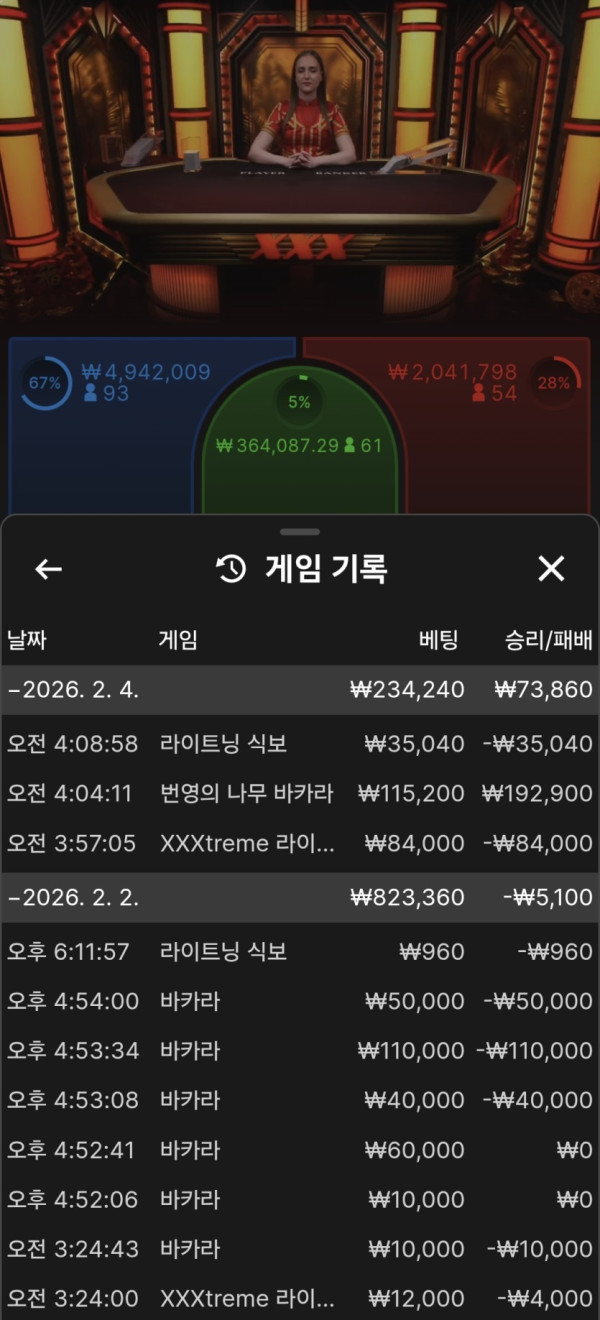Viewport: 600px width, 1320px height.
Task: Open the 바카라 record from 오후 4:54:00
Action: [x=300, y=1001]
